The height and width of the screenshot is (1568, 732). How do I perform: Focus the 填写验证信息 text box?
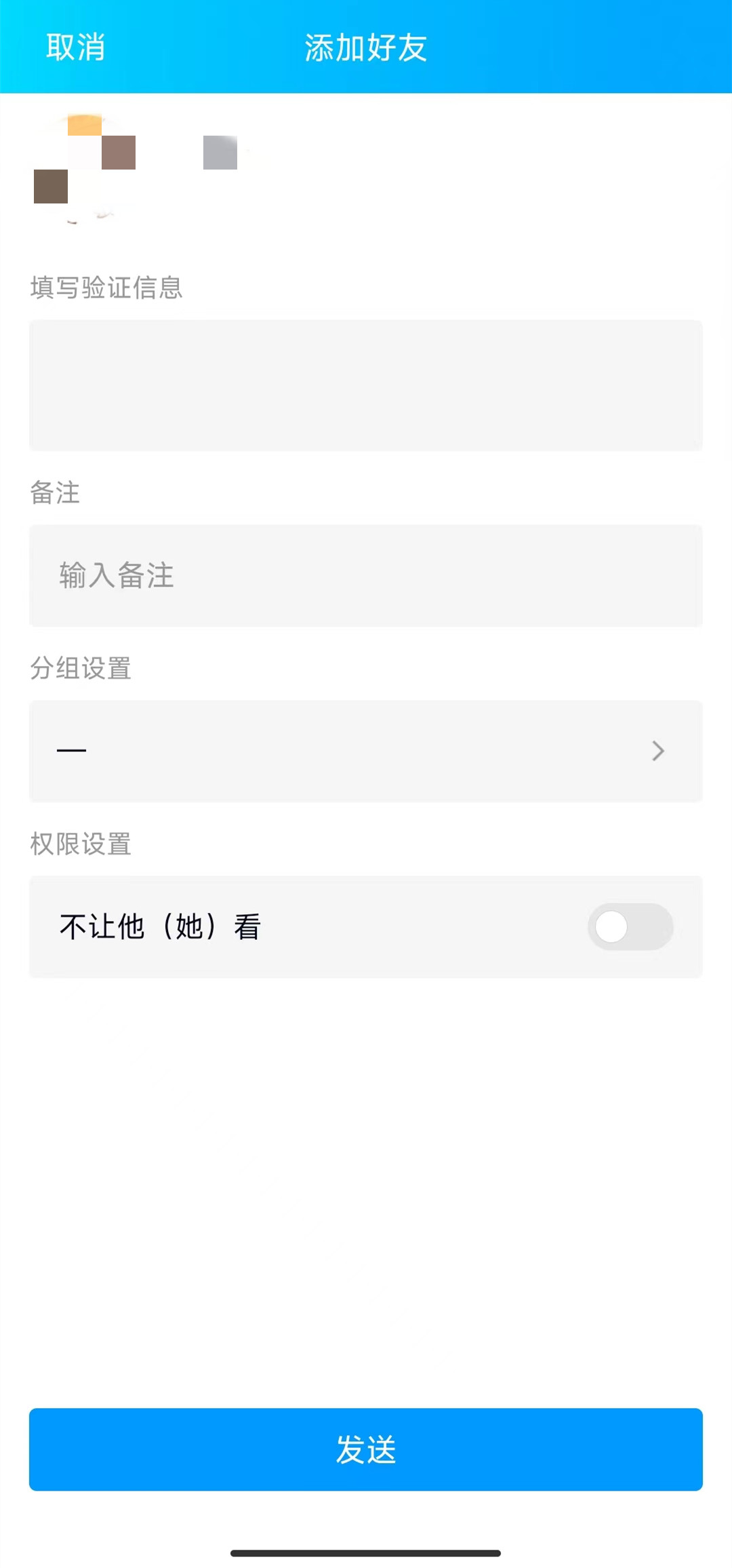pyautogui.click(x=366, y=385)
